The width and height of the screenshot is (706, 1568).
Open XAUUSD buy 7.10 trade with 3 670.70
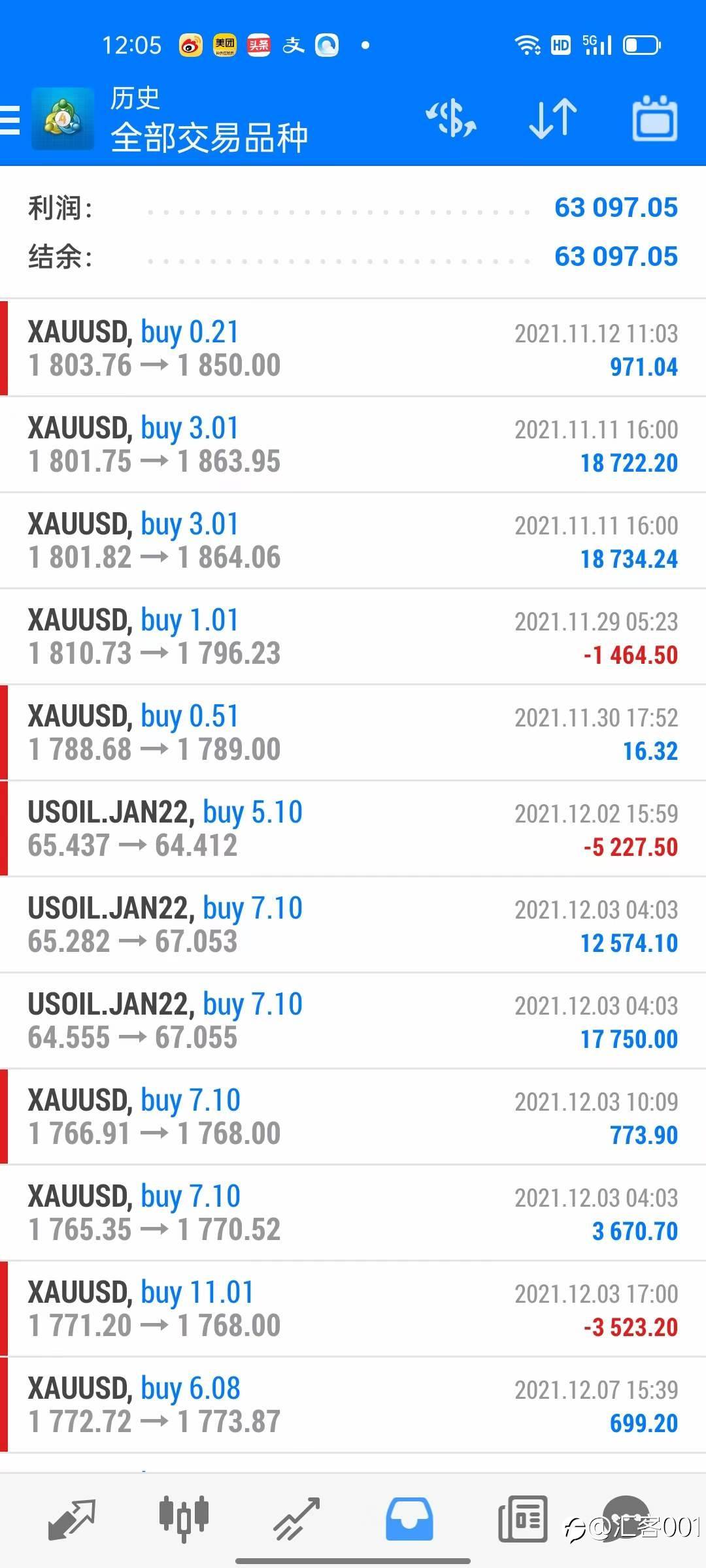pyautogui.click(x=353, y=1213)
